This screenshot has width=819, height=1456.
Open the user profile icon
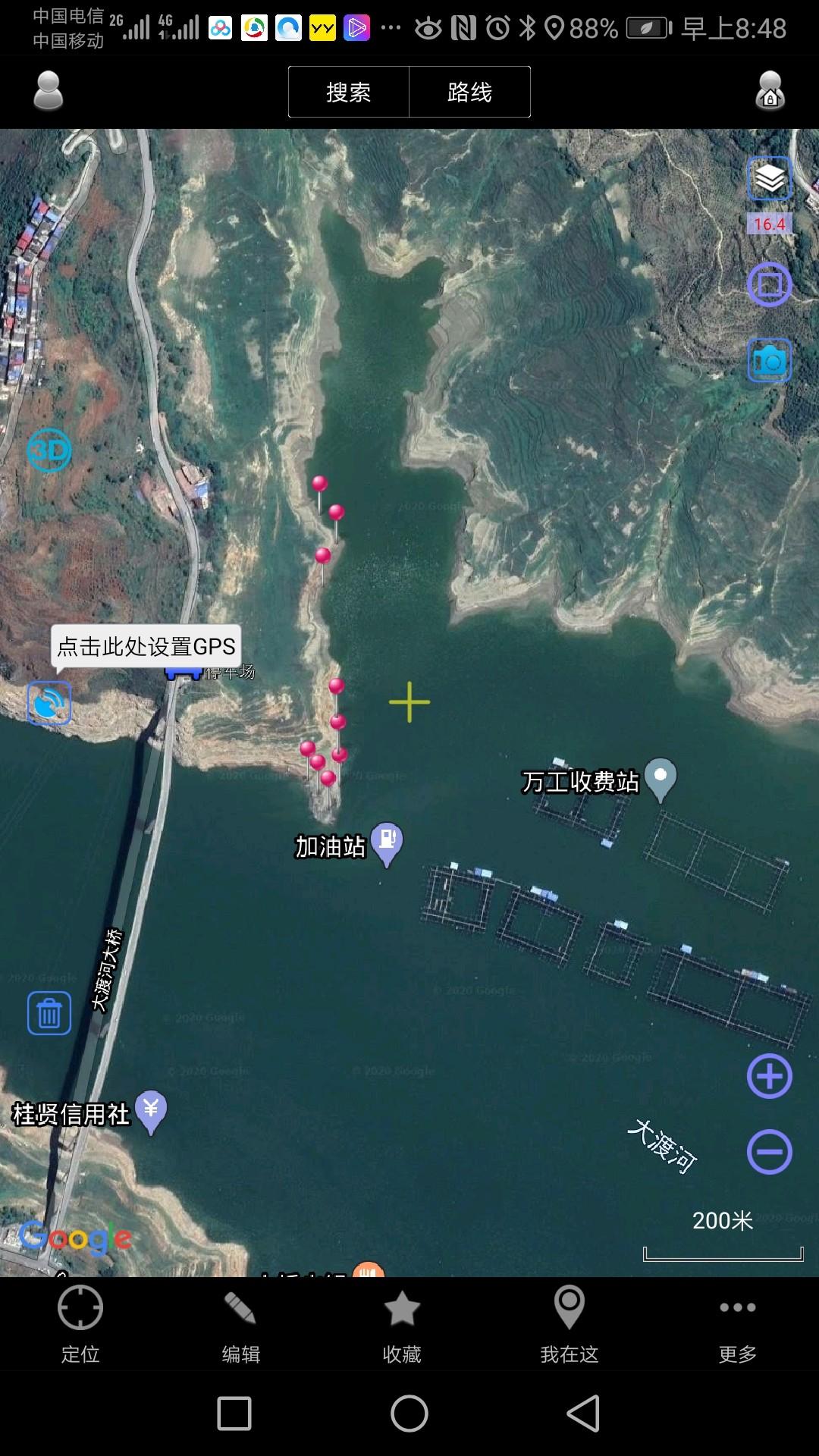(x=49, y=91)
